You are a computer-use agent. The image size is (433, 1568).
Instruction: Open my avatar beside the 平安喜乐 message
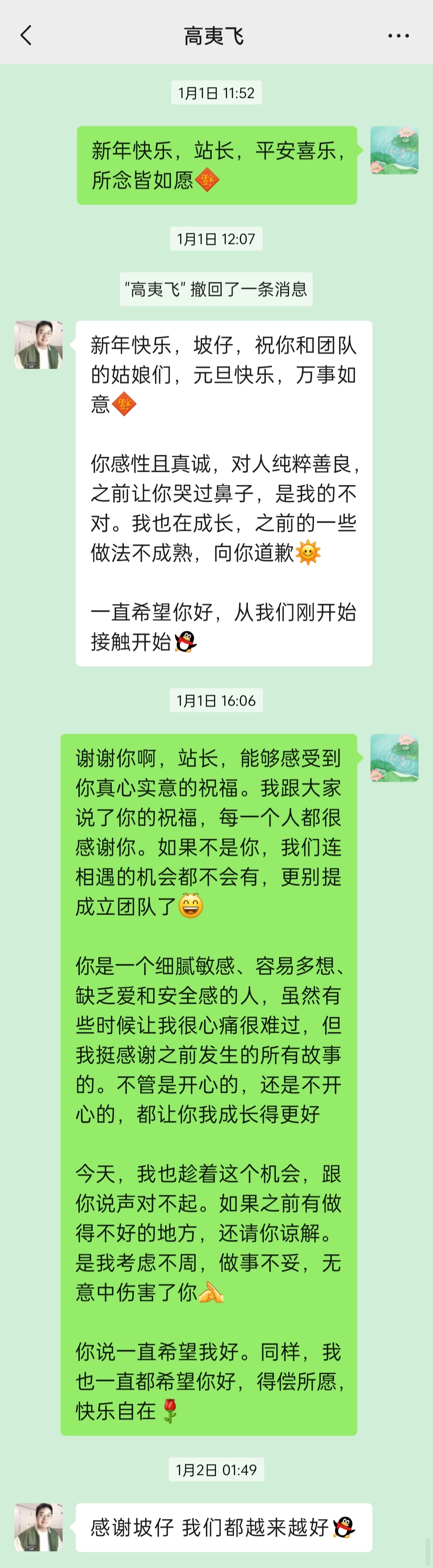coord(394,150)
